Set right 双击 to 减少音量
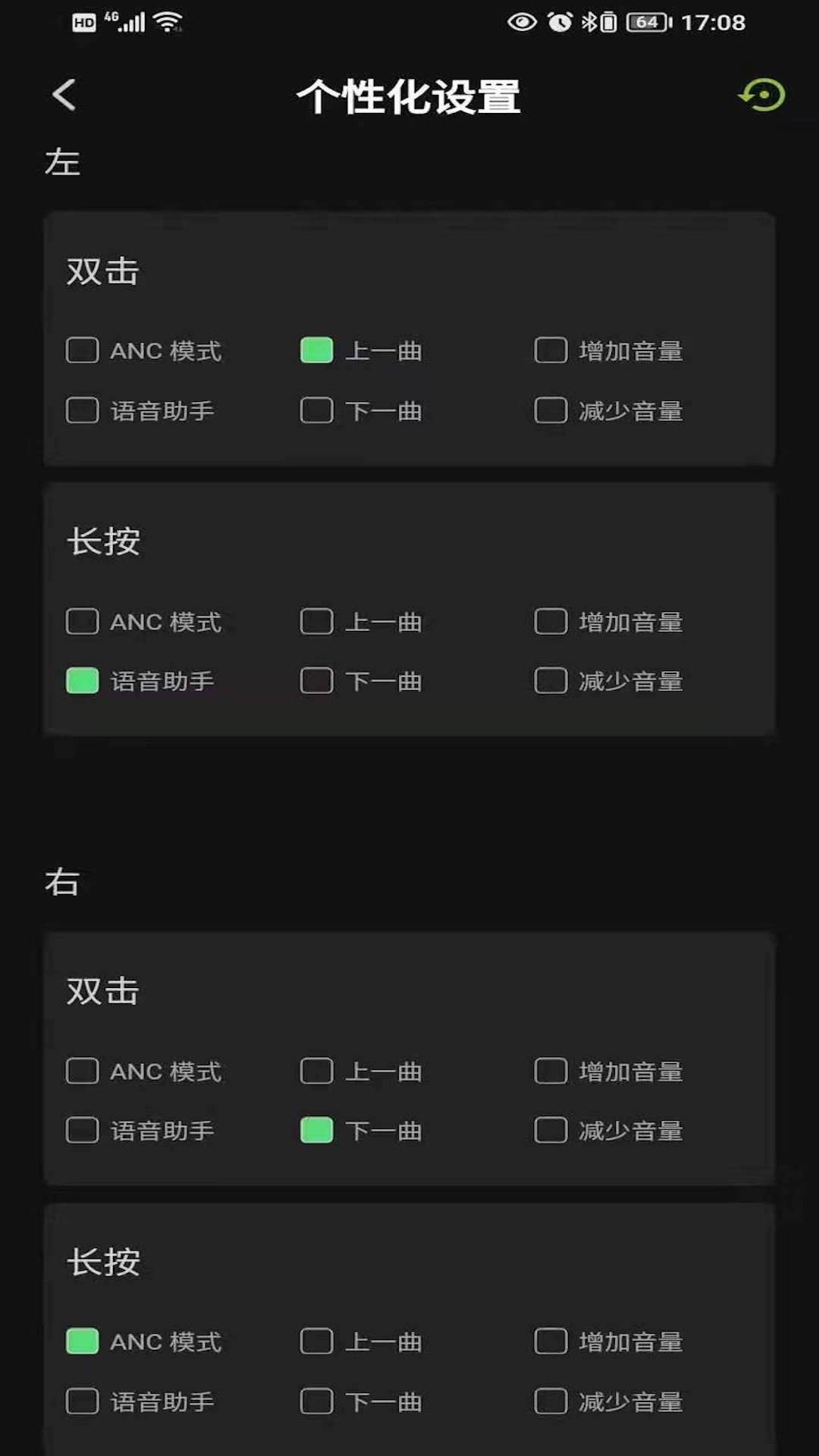This screenshot has width=819, height=1456. pyautogui.click(x=551, y=1131)
